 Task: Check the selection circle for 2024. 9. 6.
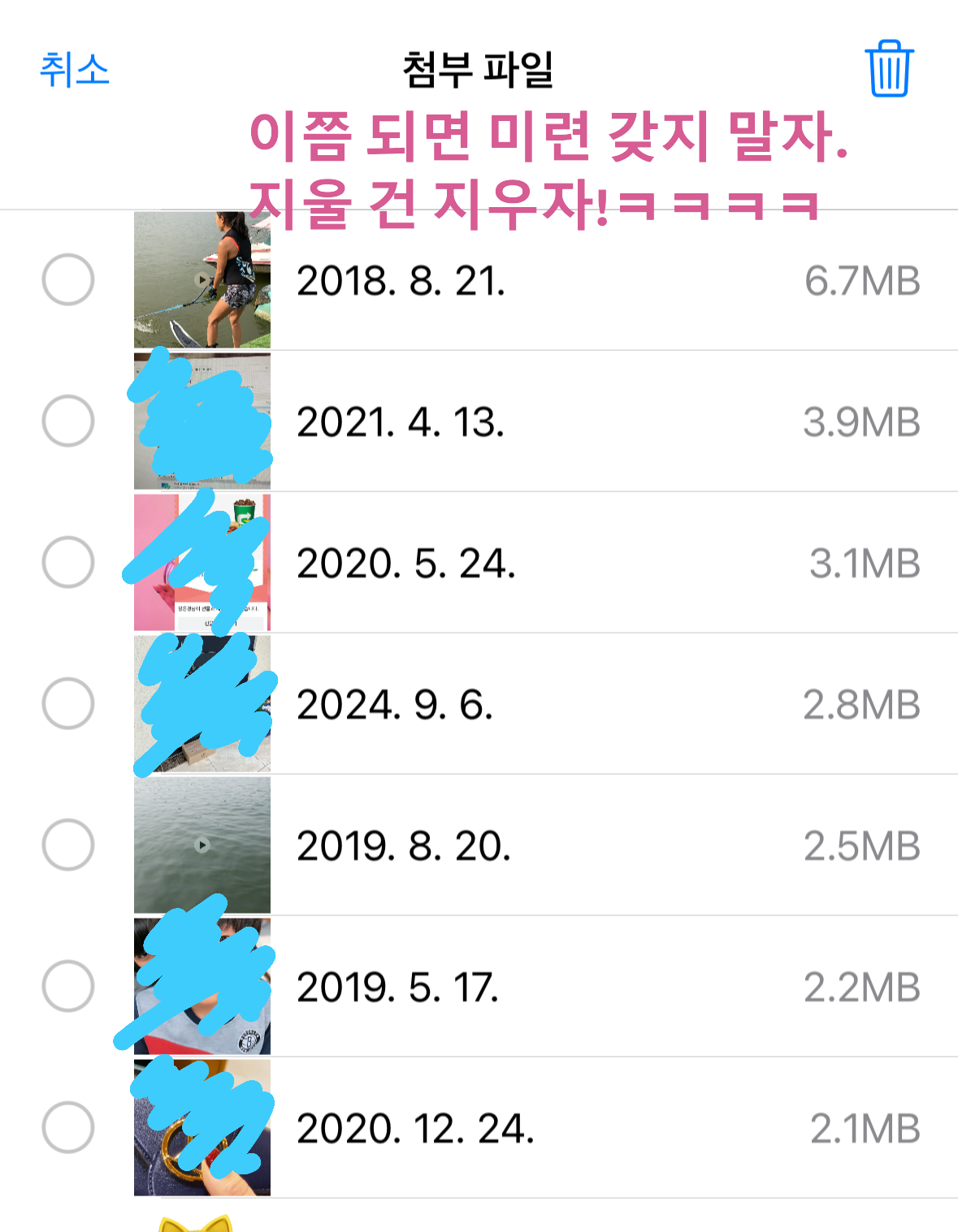[x=67, y=703]
